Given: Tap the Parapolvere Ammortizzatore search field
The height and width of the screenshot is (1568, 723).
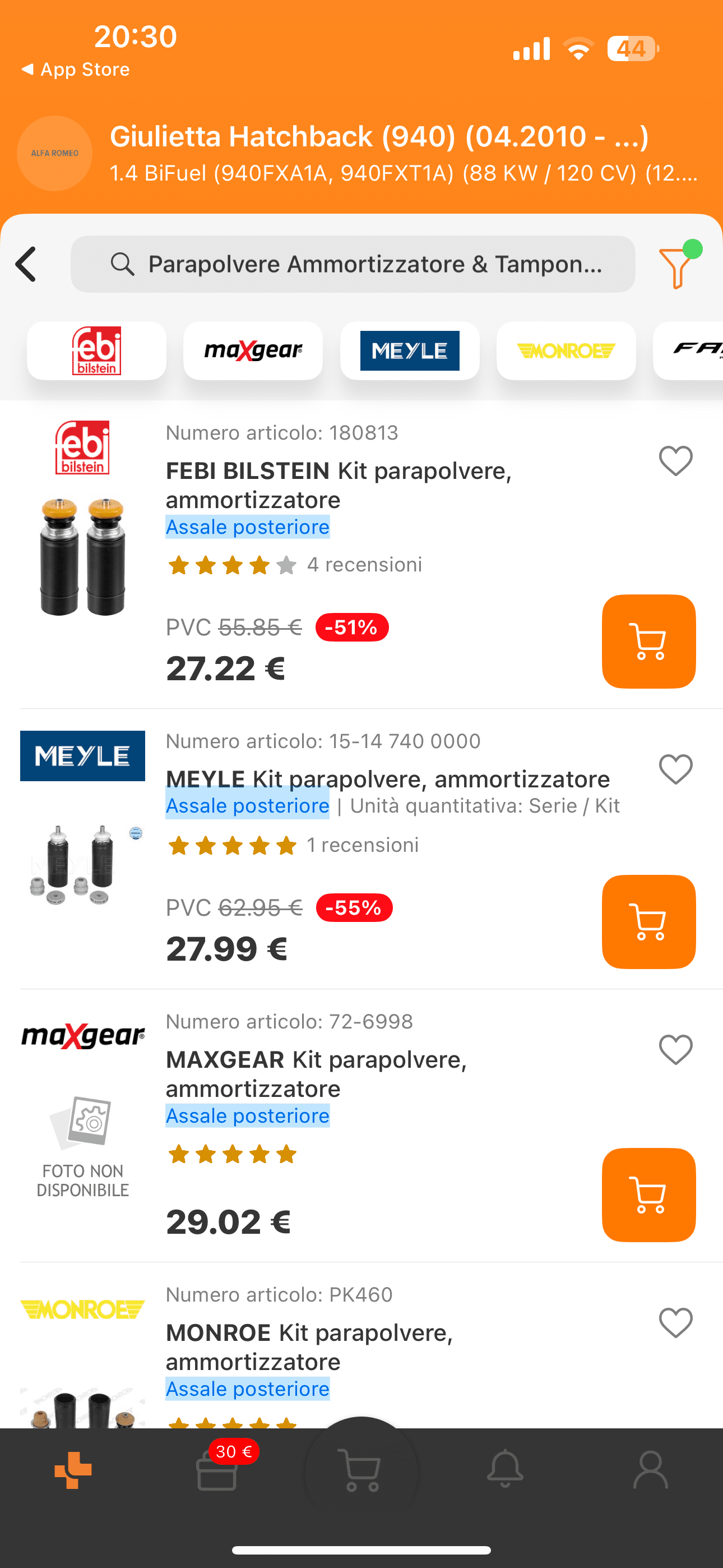Looking at the screenshot, I should [x=353, y=264].
